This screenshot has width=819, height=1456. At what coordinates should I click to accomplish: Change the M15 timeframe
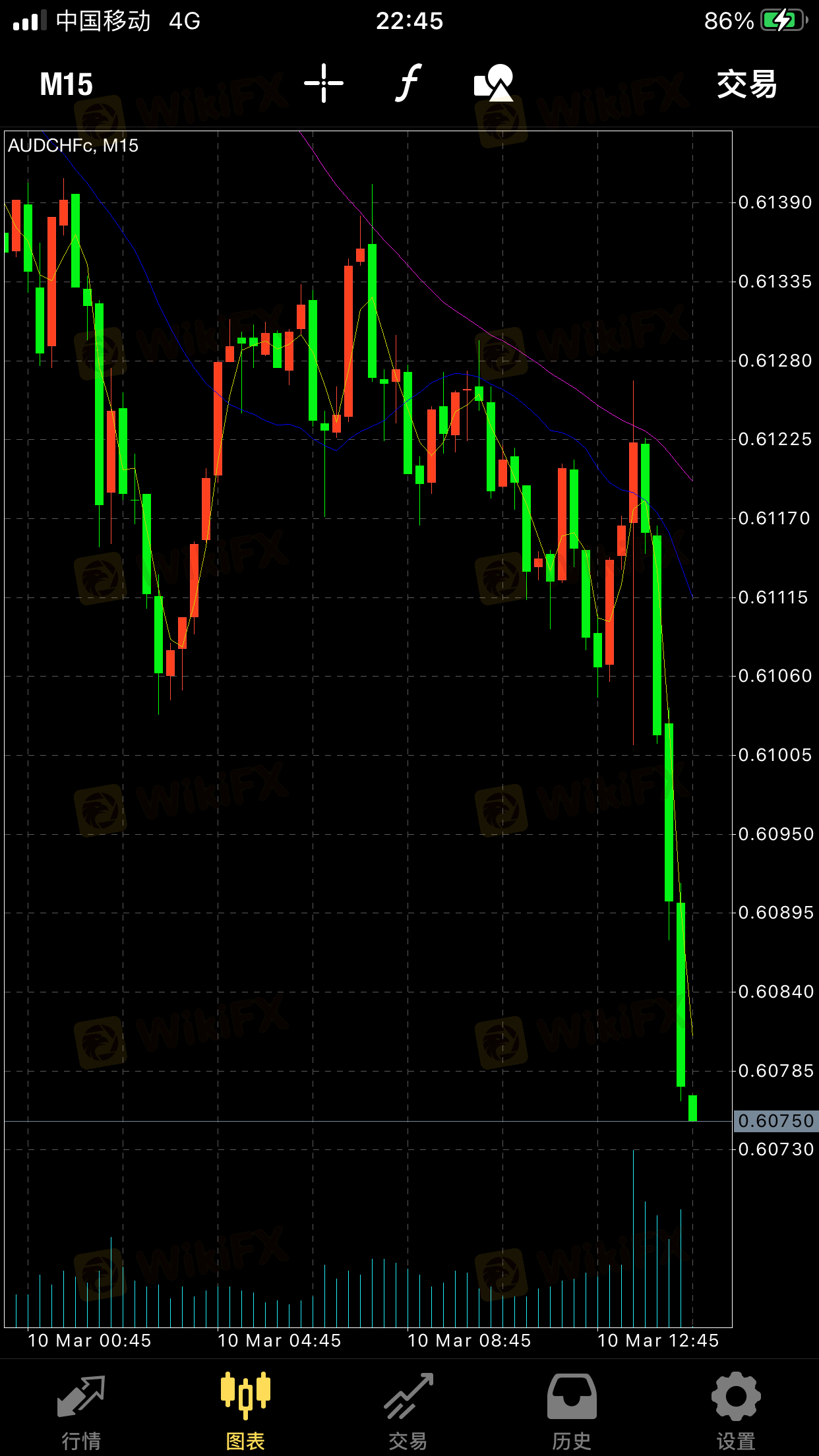[66, 84]
